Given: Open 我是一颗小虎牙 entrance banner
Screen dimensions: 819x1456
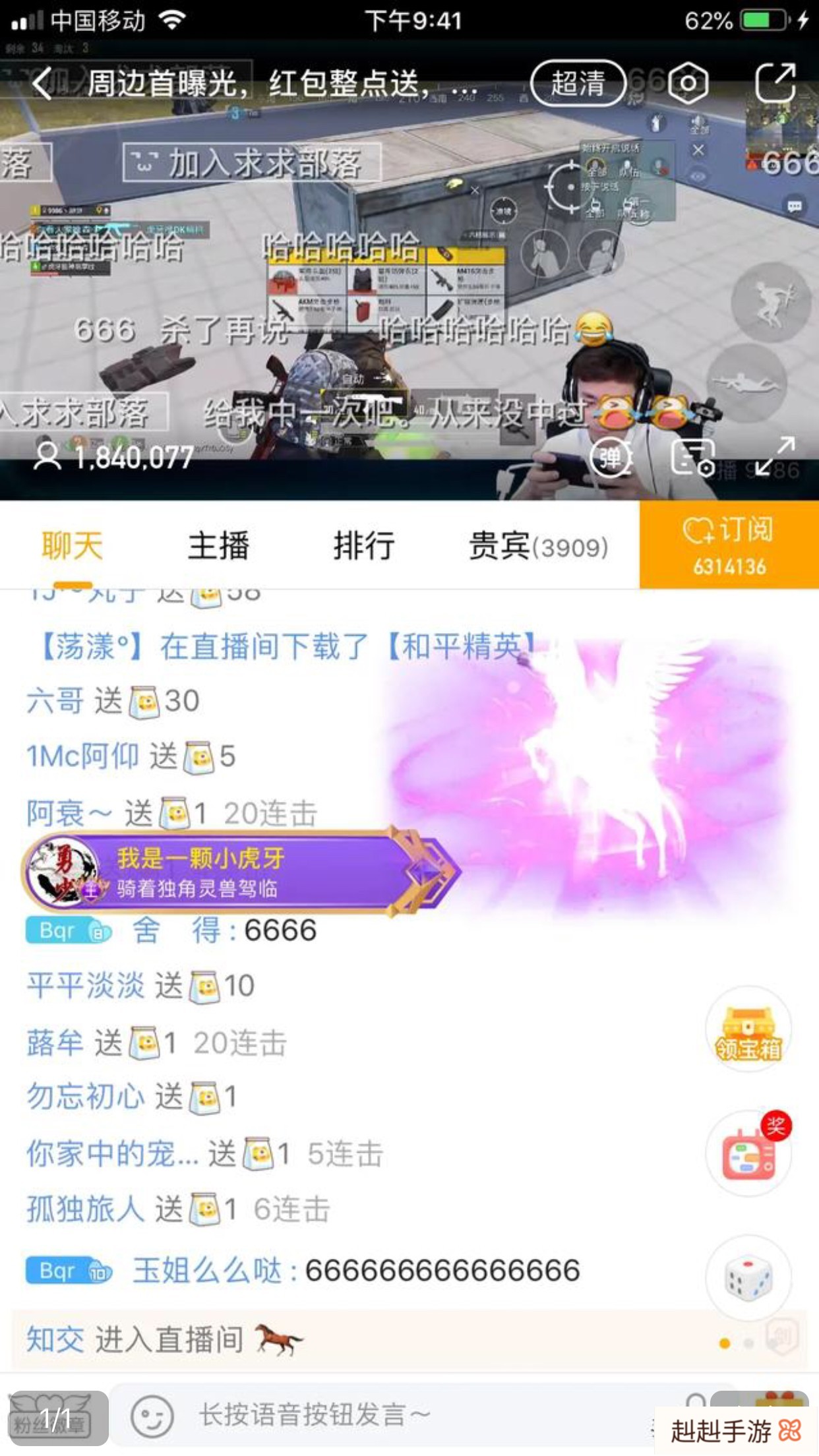Looking at the screenshot, I should [x=237, y=872].
